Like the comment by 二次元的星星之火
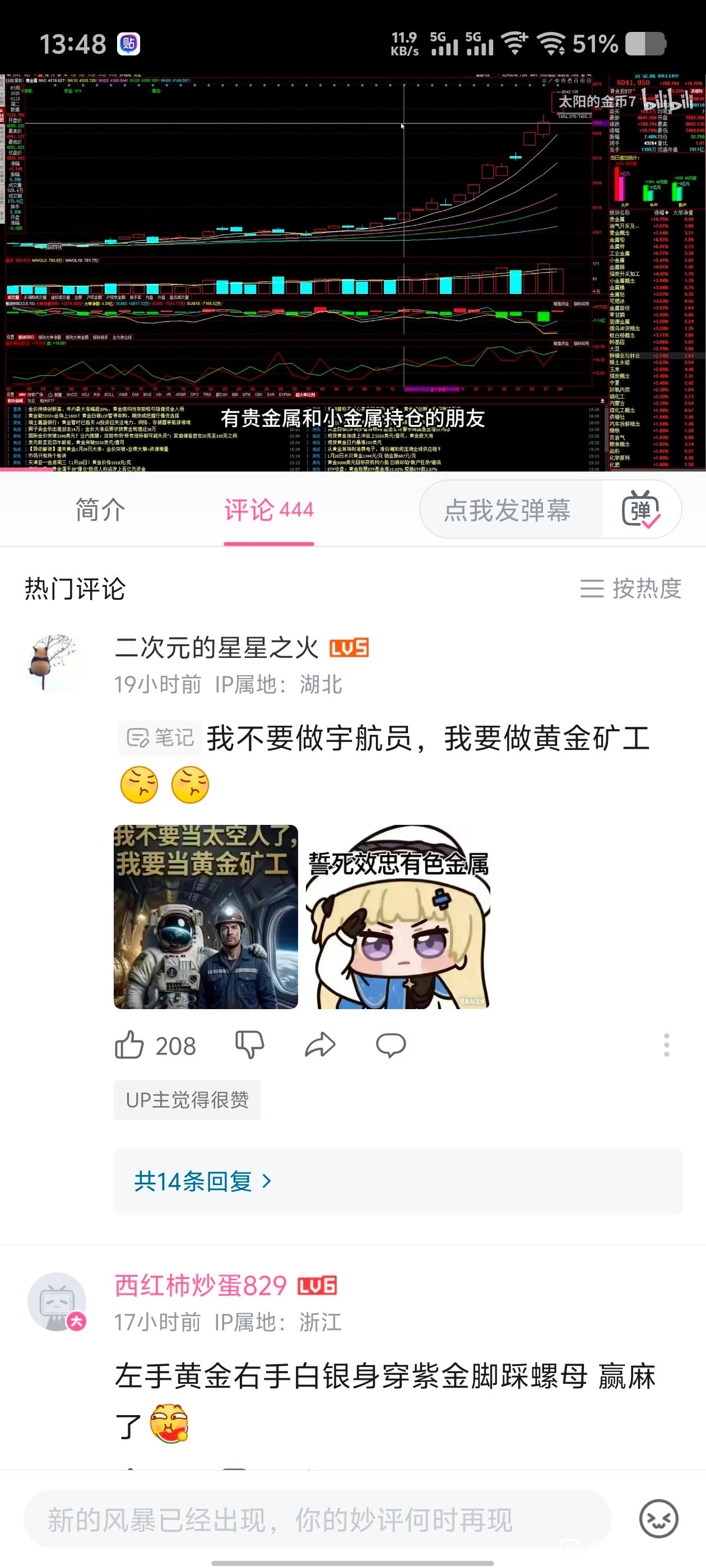Viewport: 706px width, 1568px height. [129, 1046]
